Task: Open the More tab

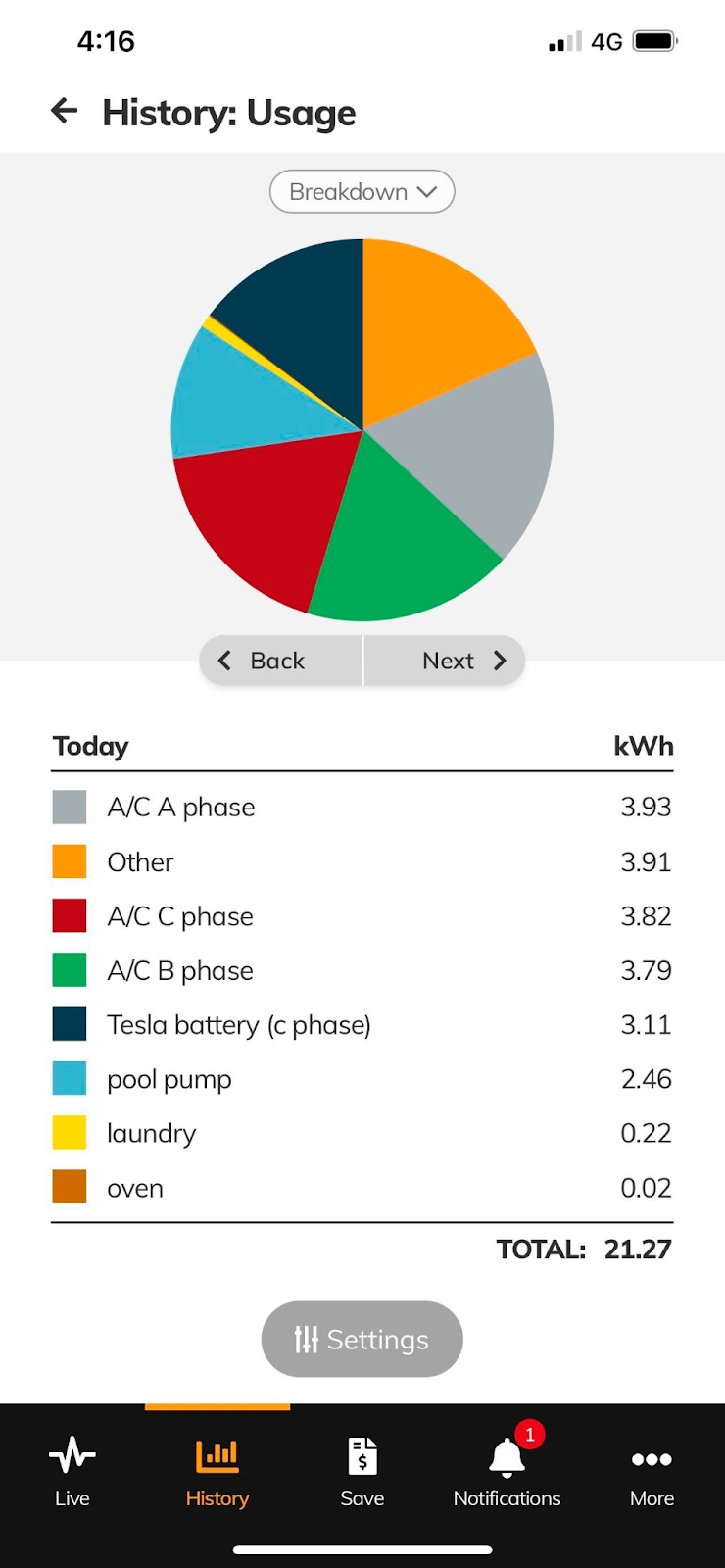Action: point(652,1470)
